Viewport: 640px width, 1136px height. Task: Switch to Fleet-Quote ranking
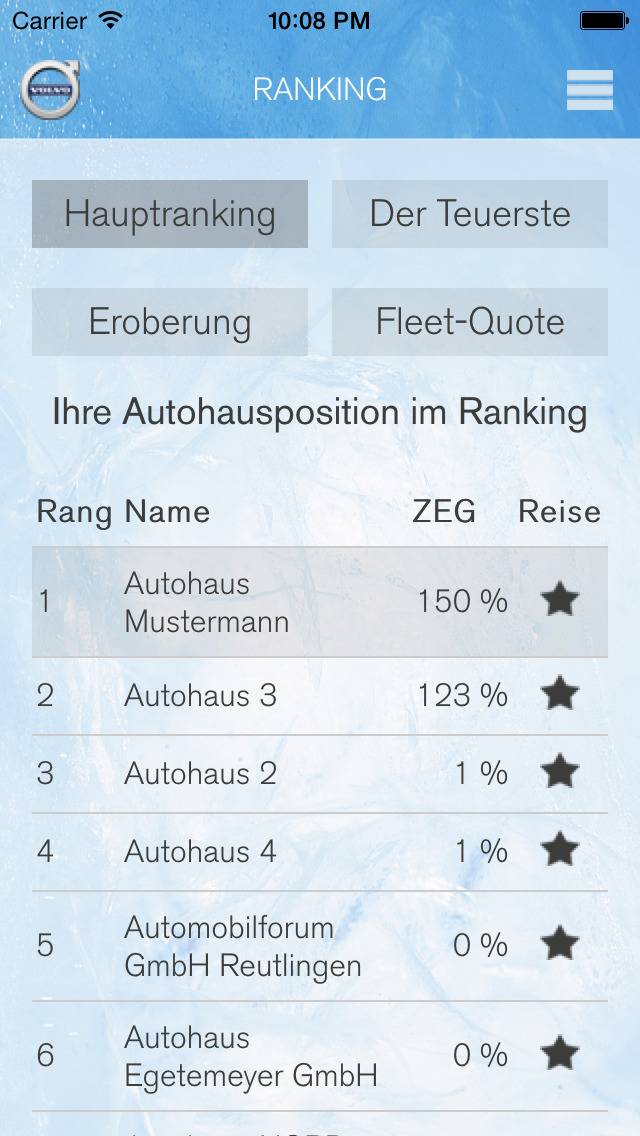[x=470, y=322]
